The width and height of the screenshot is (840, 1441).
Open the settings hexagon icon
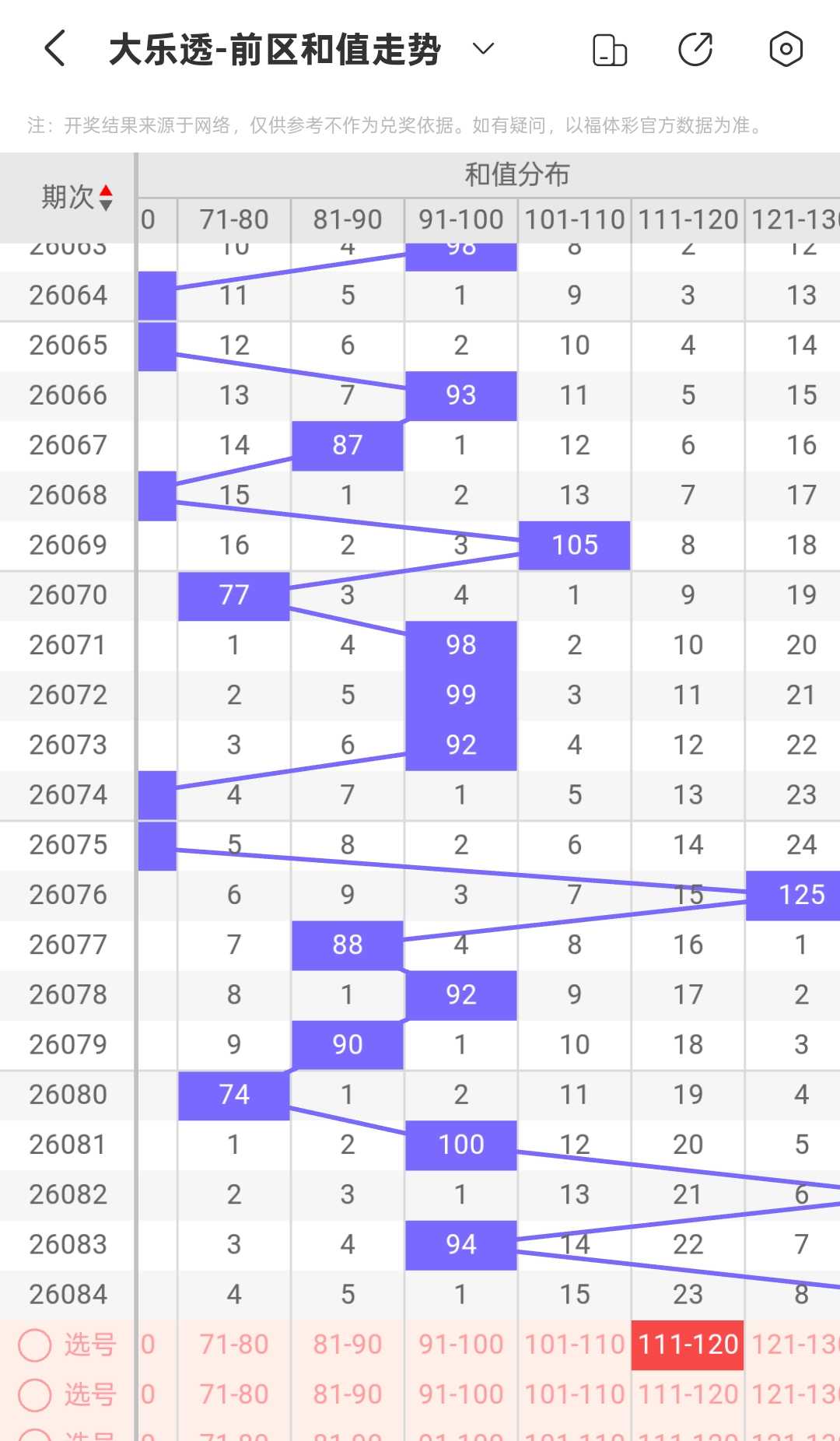pyautogui.click(x=786, y=50)
